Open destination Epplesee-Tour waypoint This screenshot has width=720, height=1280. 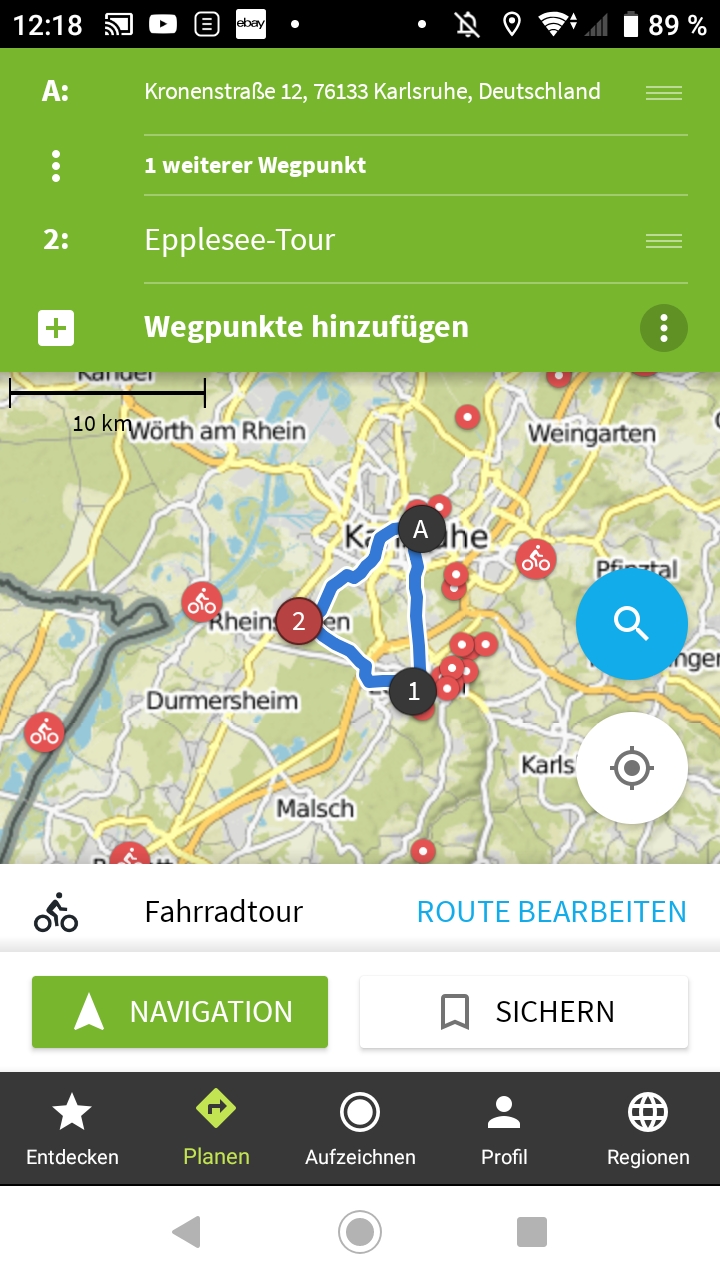240,240
